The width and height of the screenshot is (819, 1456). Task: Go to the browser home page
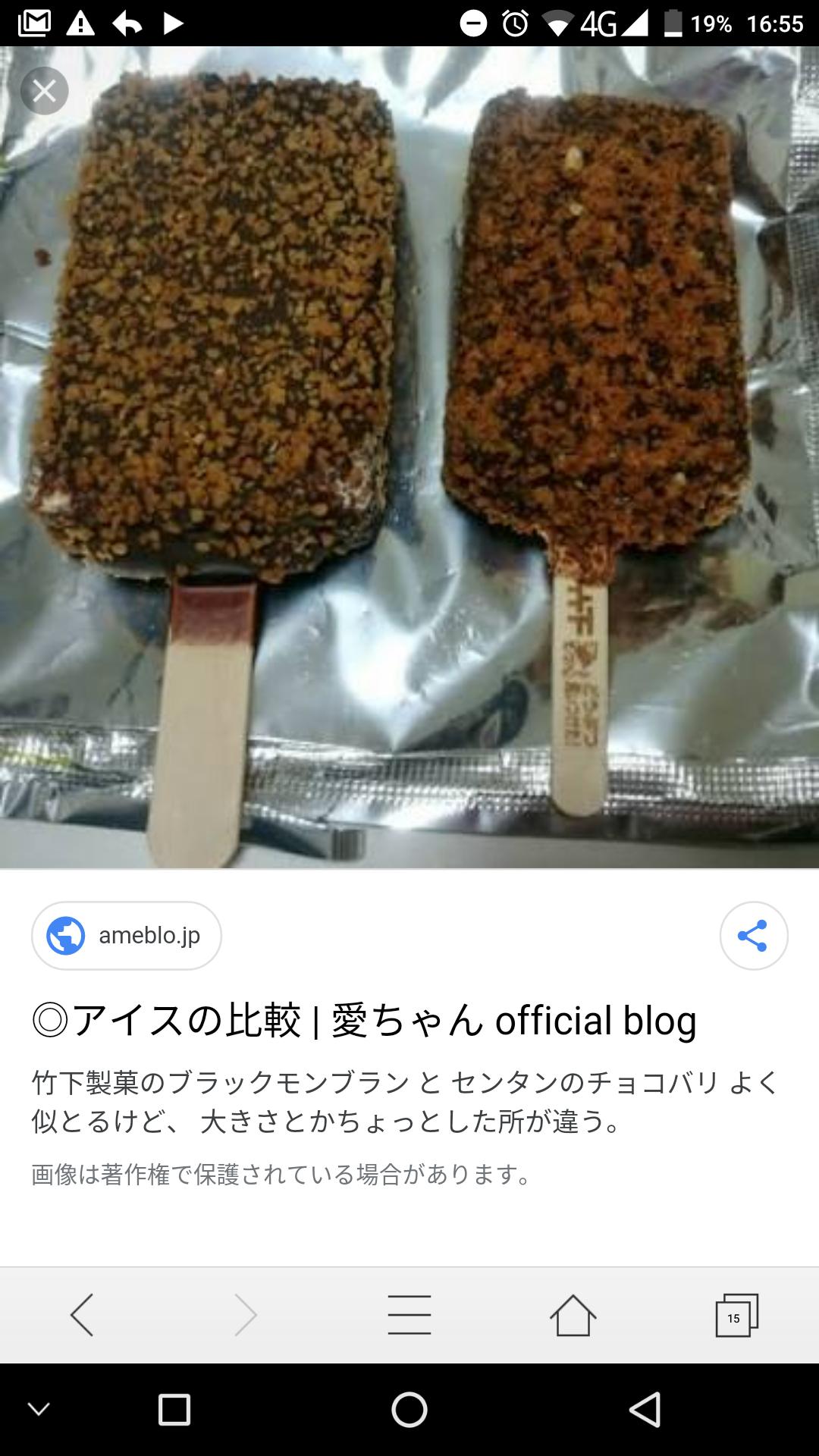(x=573, y=1314)
